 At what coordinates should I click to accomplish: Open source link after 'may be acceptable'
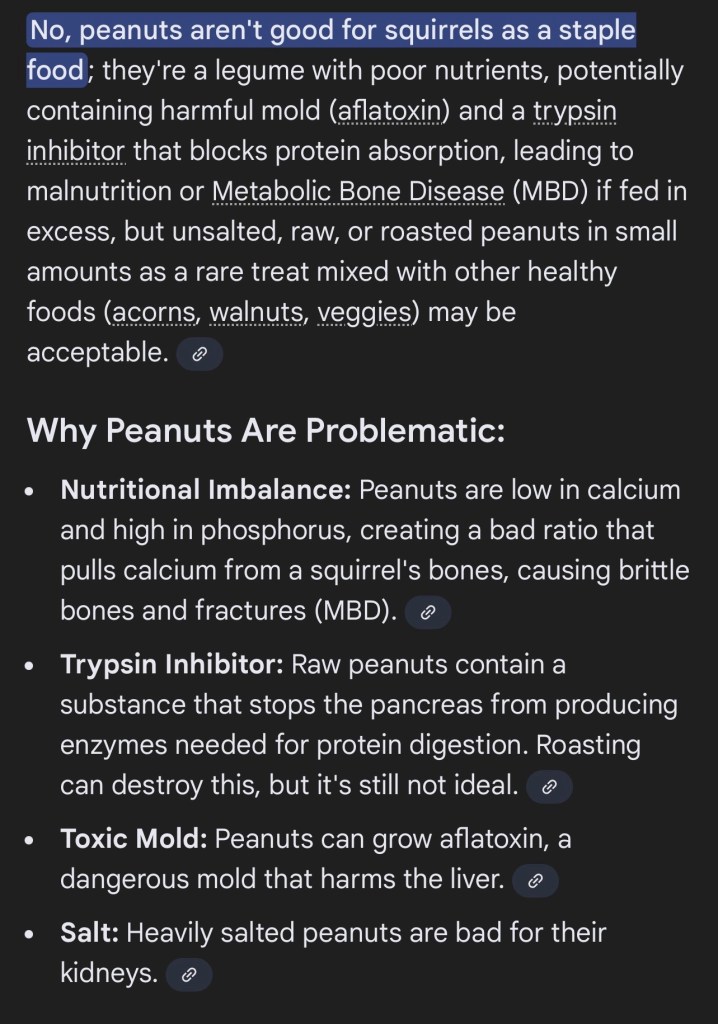[x=199, y=354]
